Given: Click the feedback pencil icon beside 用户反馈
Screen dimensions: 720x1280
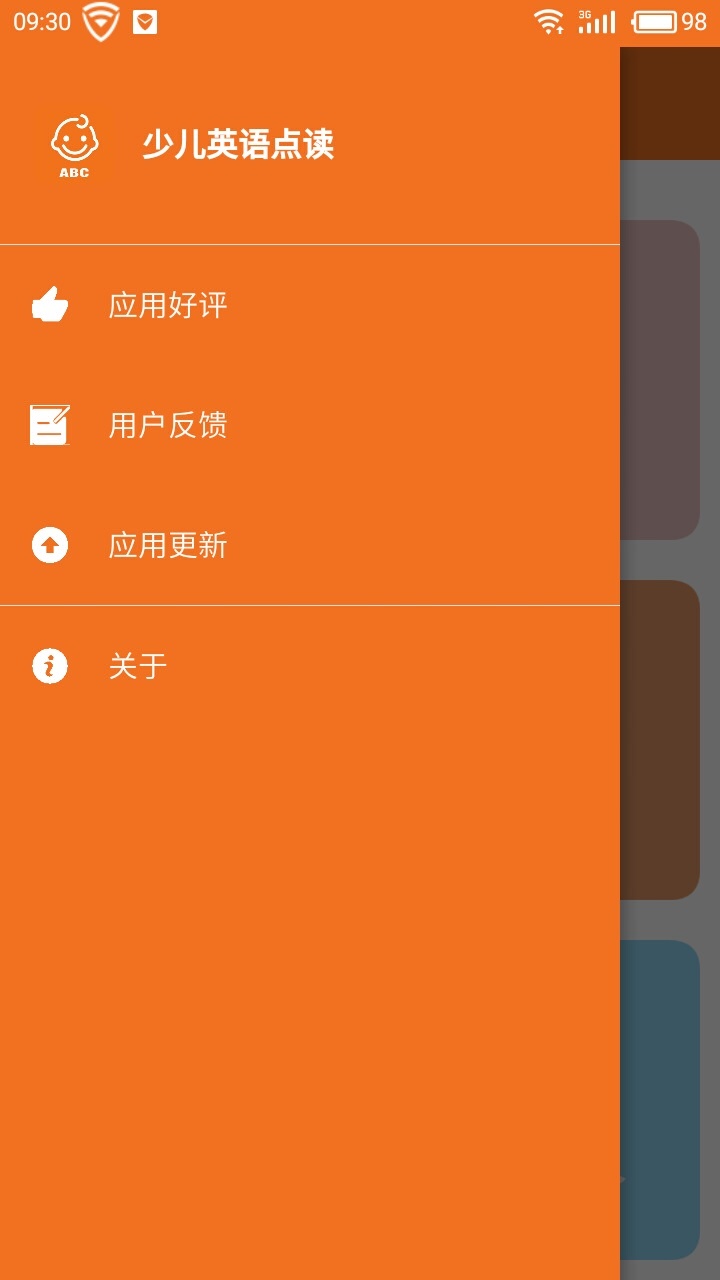Looking at the screenshot, I should 49,425.
